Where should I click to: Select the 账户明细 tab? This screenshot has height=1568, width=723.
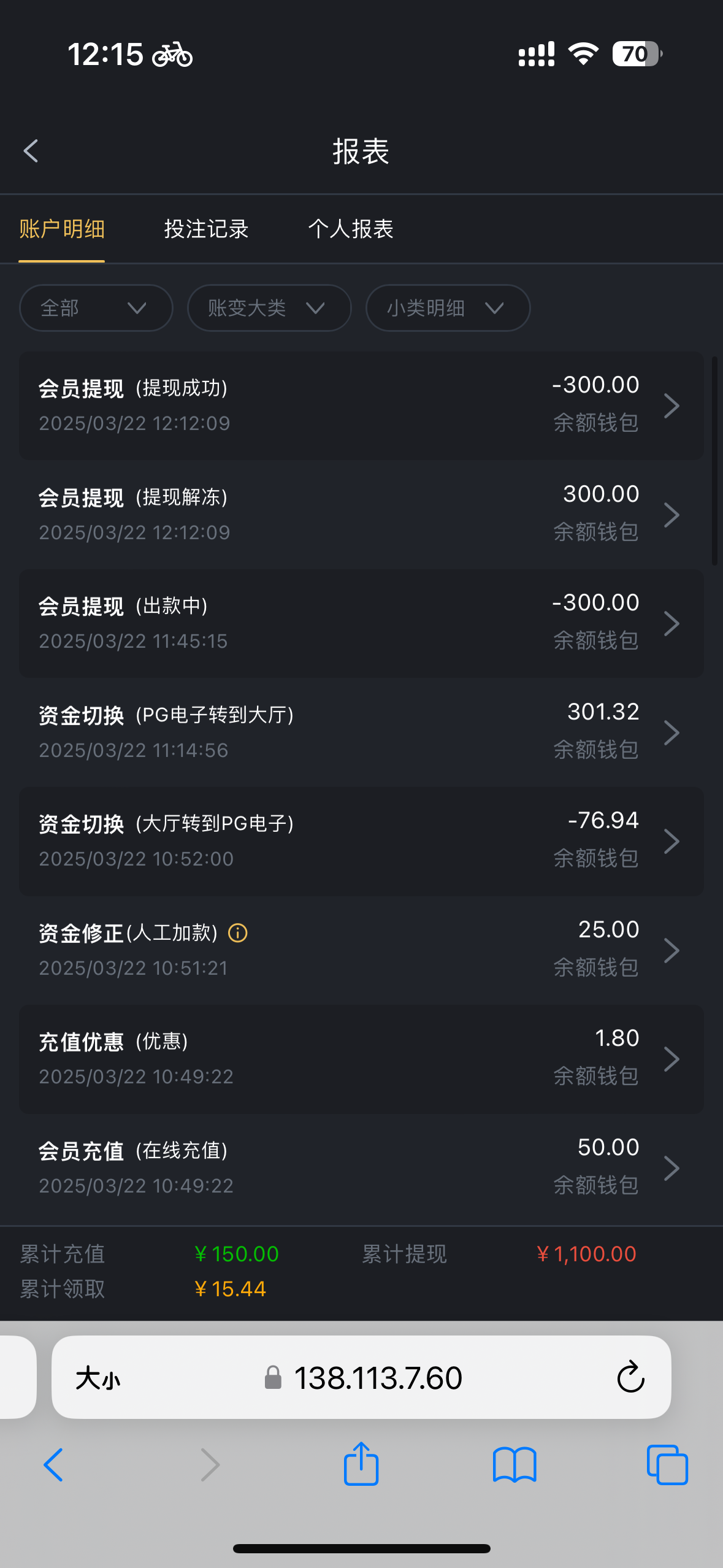62,229
